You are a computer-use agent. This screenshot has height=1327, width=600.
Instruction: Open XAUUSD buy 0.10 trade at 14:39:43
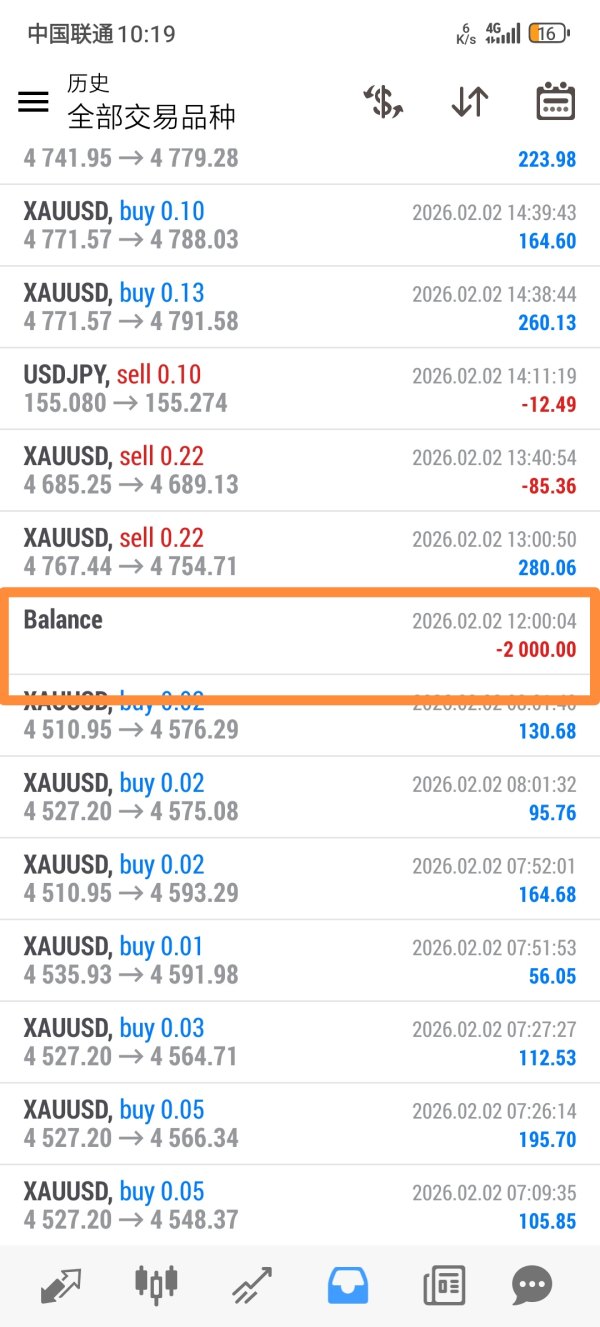tap(300, 225)
